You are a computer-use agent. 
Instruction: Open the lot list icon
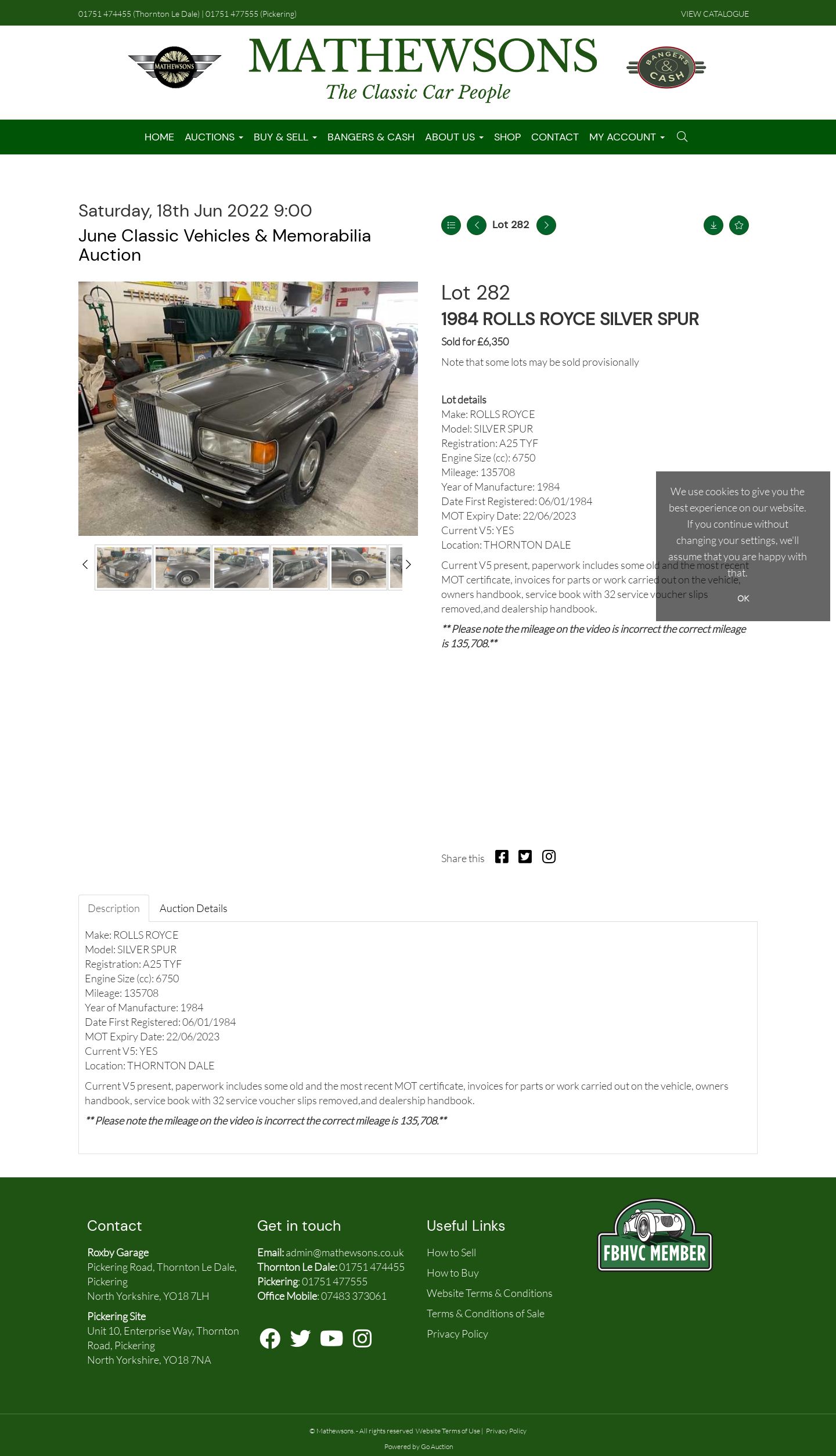pos(451,225)
